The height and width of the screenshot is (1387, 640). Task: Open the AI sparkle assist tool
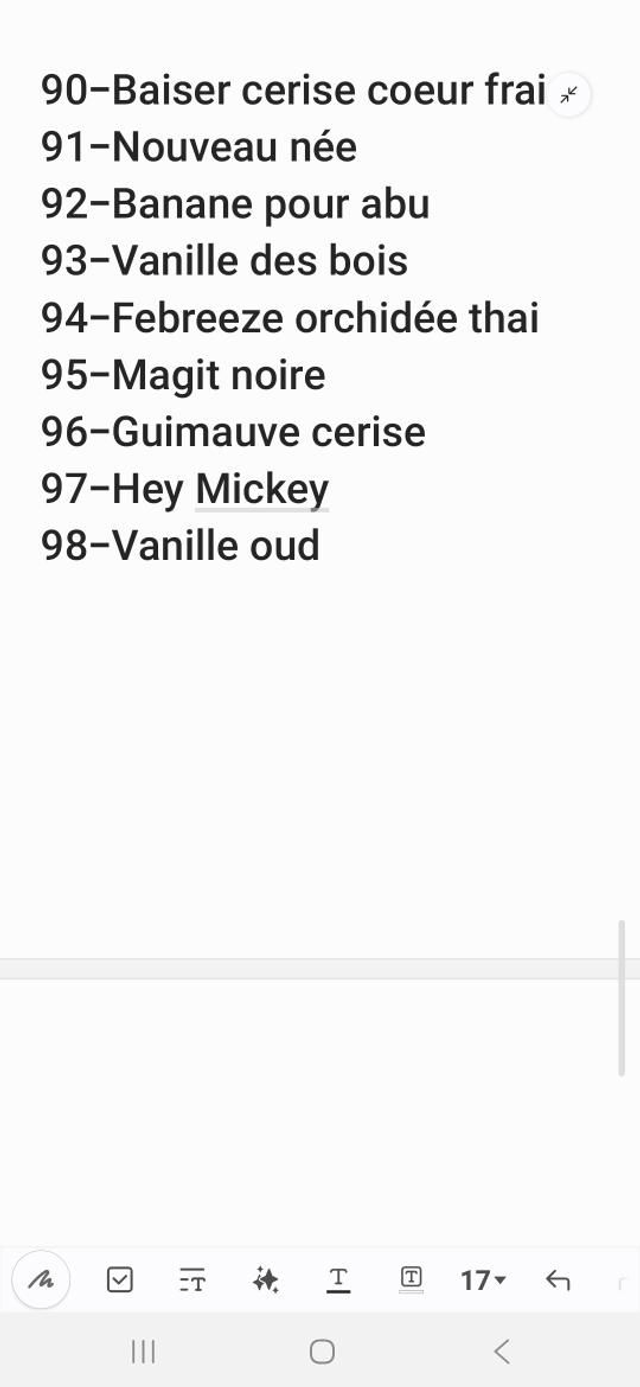[x=266, y=1279]
